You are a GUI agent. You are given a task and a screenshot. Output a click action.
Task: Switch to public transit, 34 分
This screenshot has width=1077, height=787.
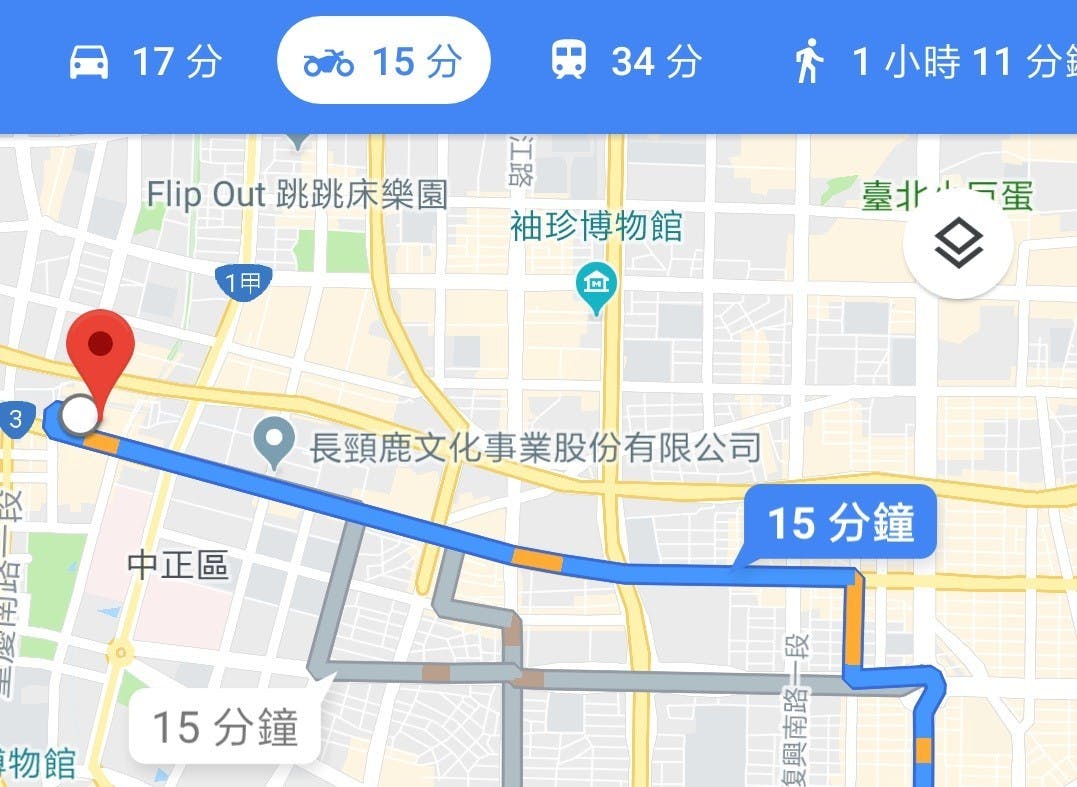pyautogui.click(x=626, y=63)
